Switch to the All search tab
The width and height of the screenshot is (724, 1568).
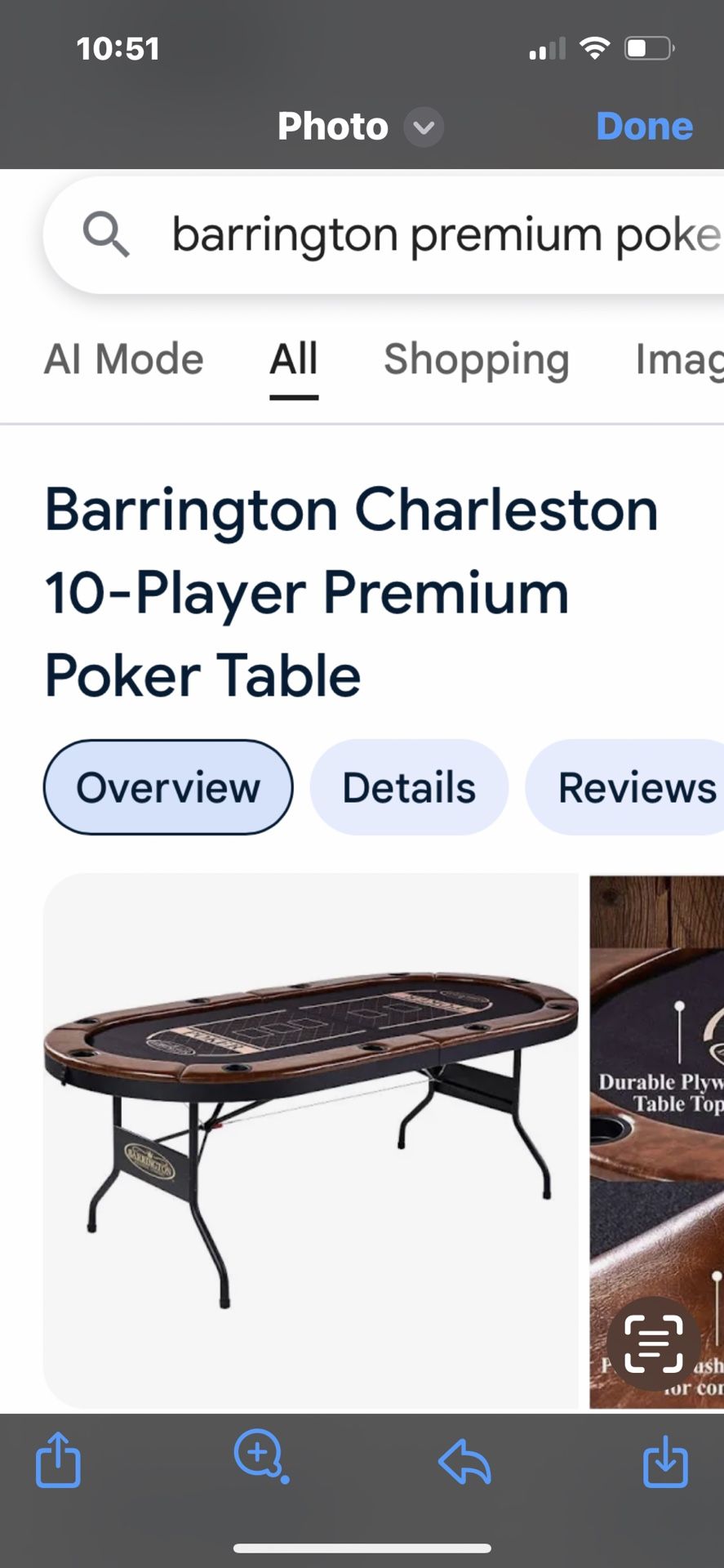pos(293,359)
